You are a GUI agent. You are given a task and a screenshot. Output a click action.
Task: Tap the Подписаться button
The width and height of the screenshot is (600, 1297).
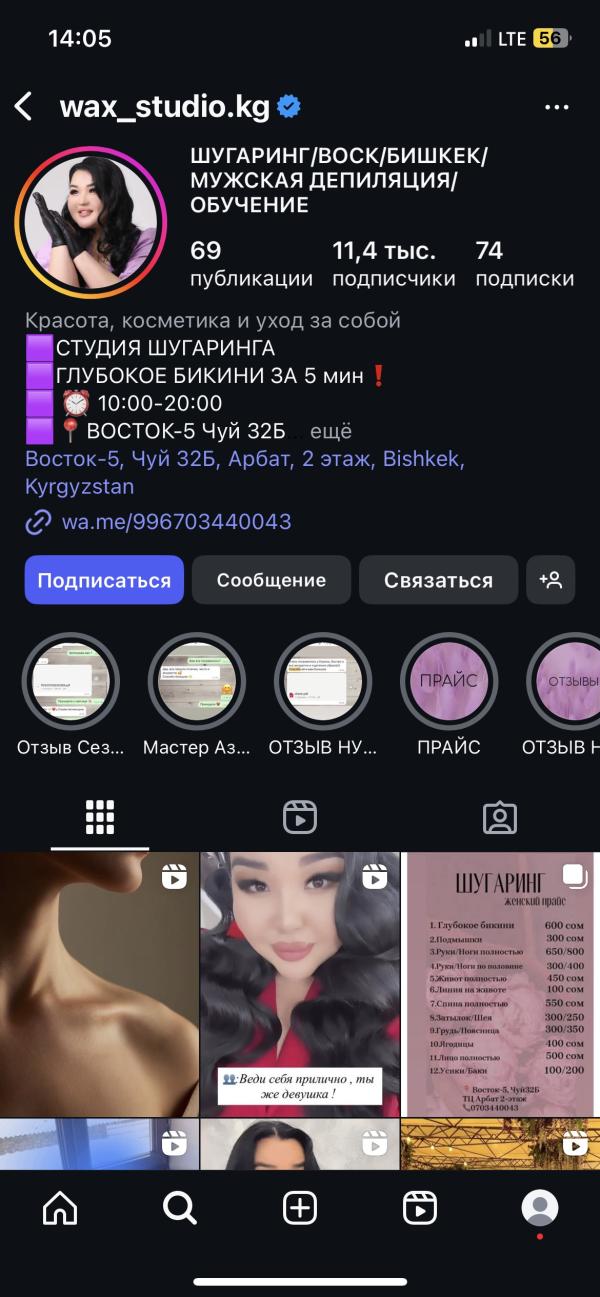[104, 580]
